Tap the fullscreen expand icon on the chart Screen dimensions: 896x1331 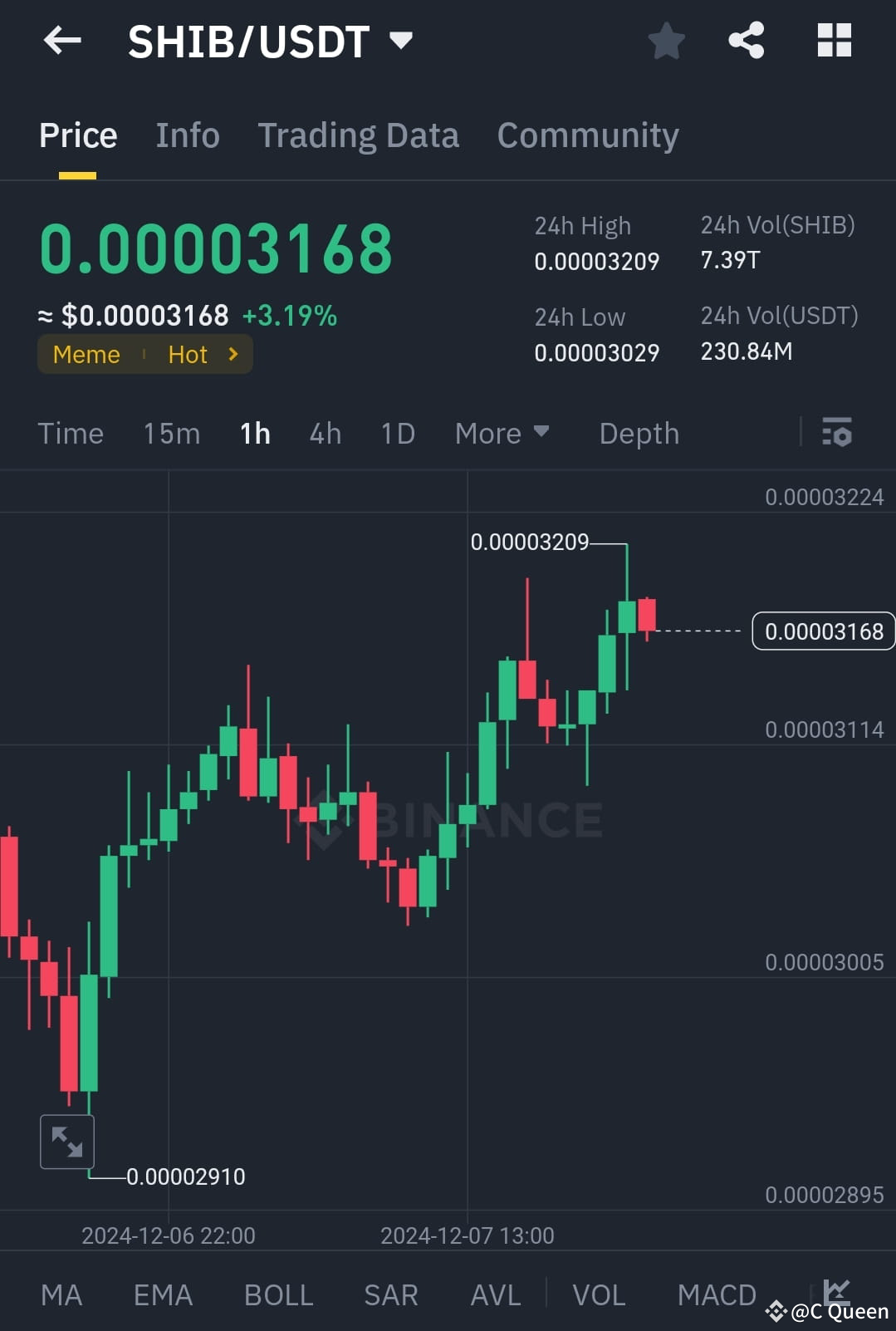point(66,1141)
